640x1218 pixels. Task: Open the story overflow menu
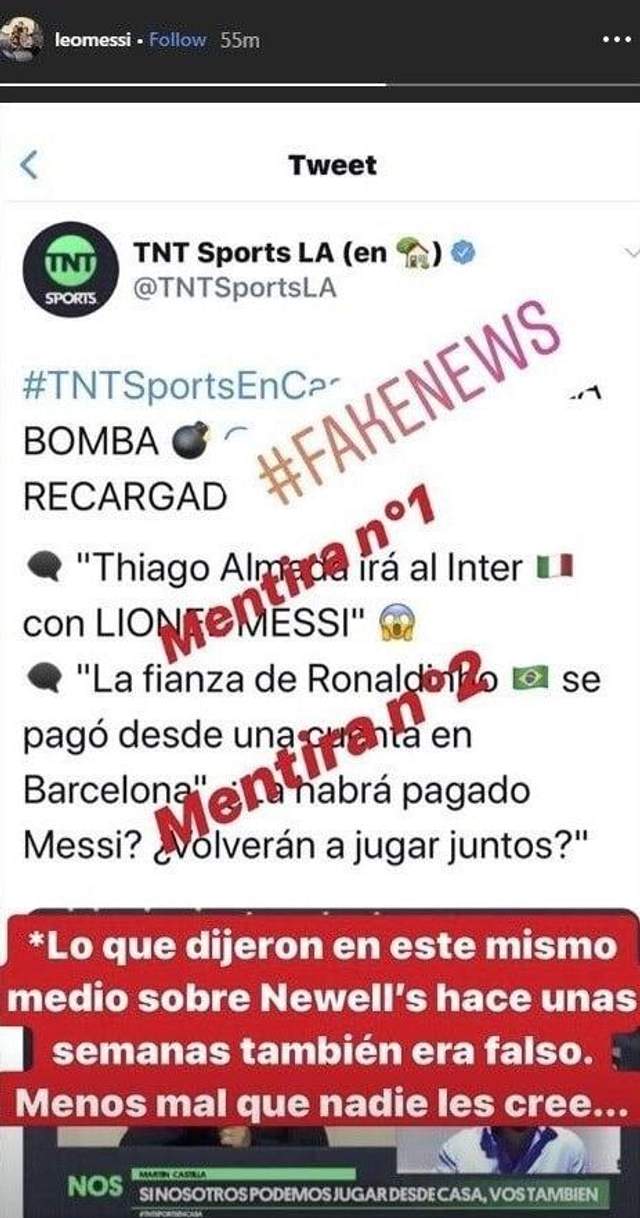(617, 41)
